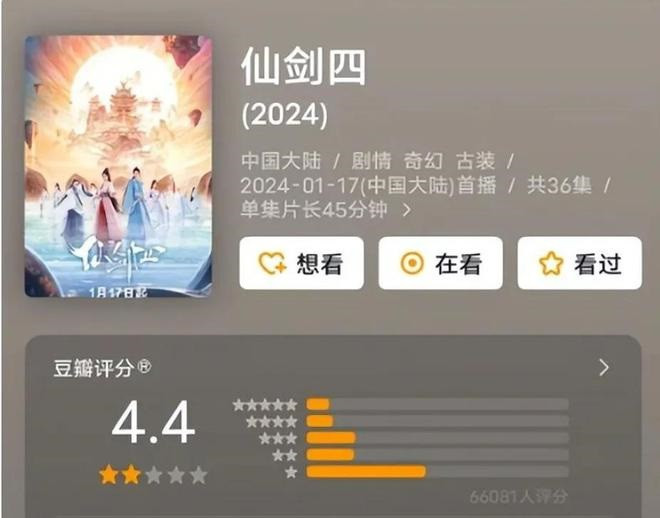Expand show details chevron after 单集片长45分钟

pyautogui.click(x=406, y=211)
